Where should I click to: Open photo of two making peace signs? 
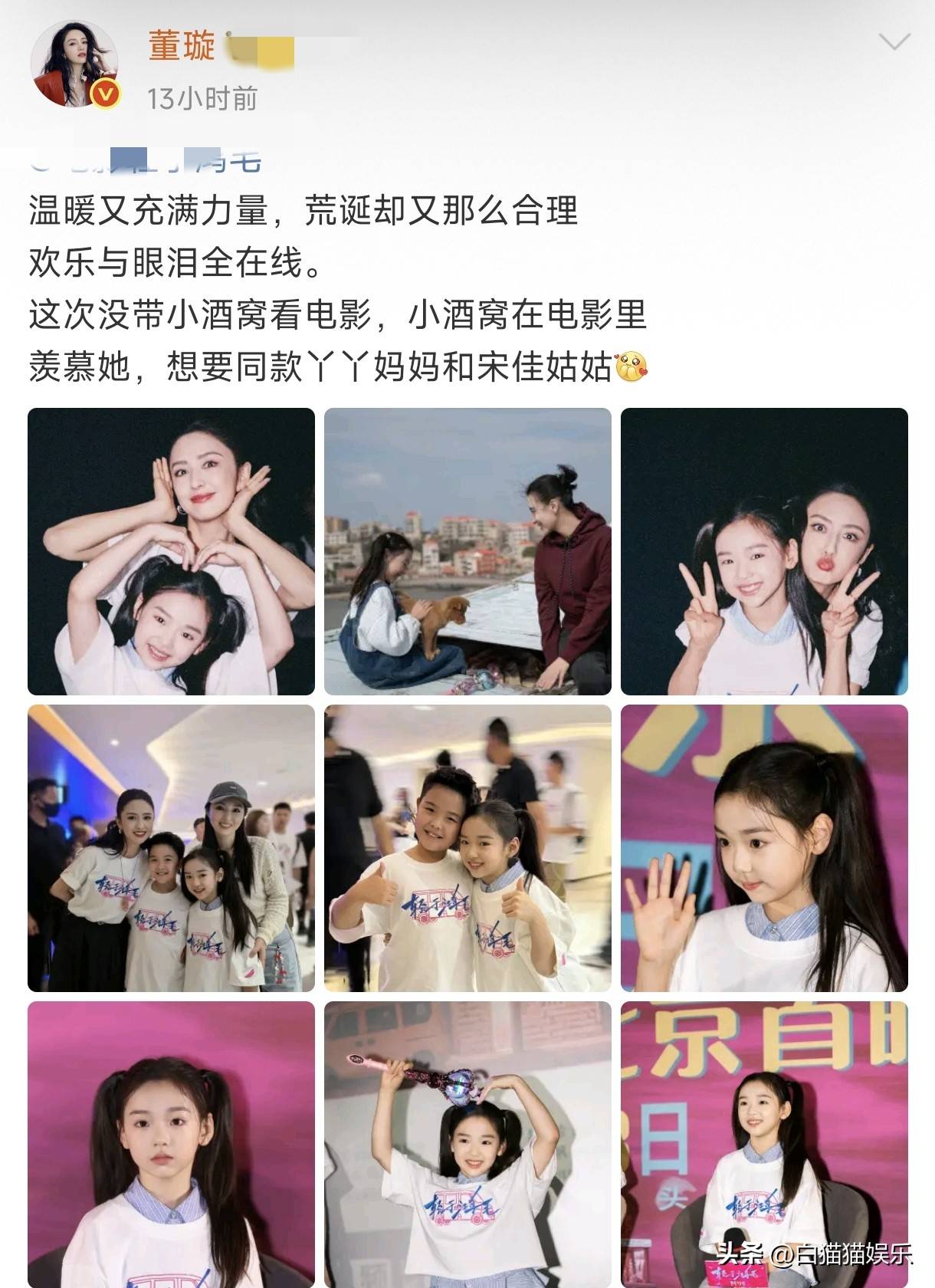(764, 551)
